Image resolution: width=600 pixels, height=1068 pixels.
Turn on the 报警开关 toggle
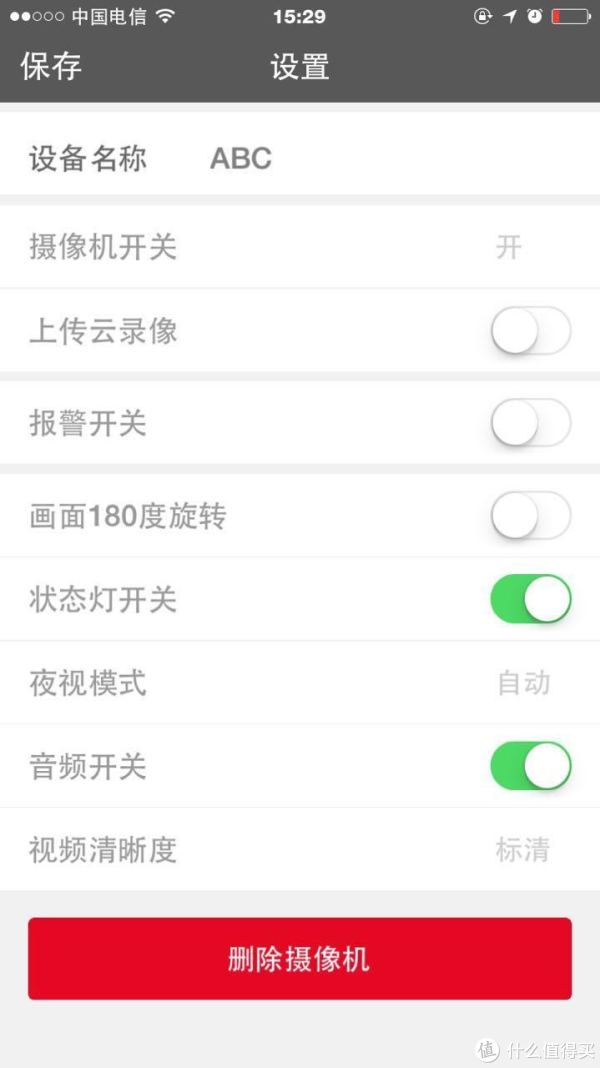click(x=531, y=423)
